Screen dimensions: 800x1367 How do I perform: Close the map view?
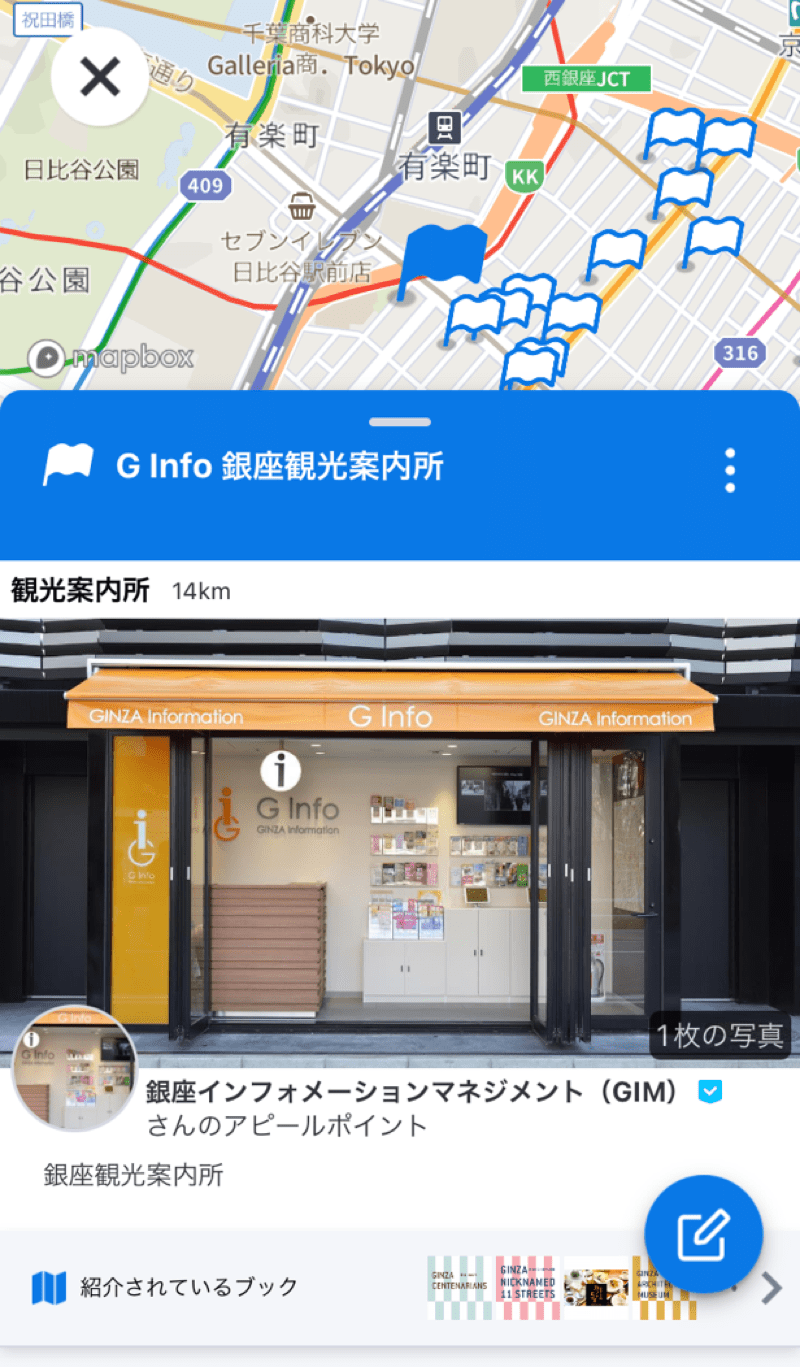100,77
